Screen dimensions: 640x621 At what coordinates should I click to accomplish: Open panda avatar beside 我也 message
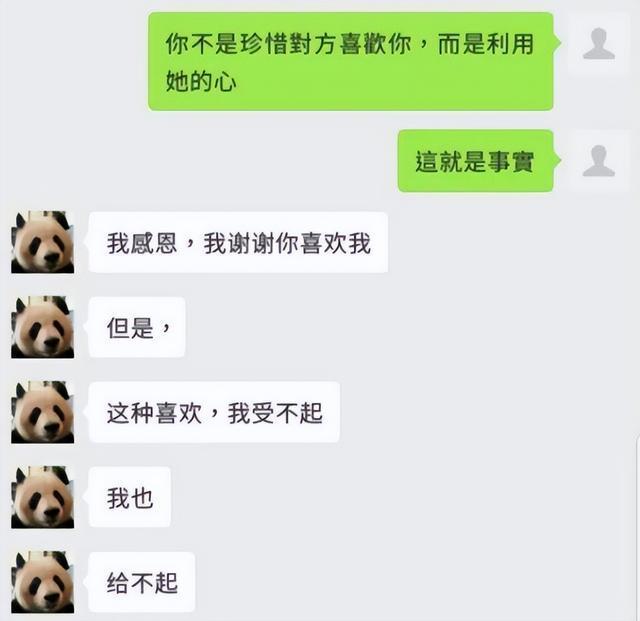pyautogui.click(x=42, y=497)
